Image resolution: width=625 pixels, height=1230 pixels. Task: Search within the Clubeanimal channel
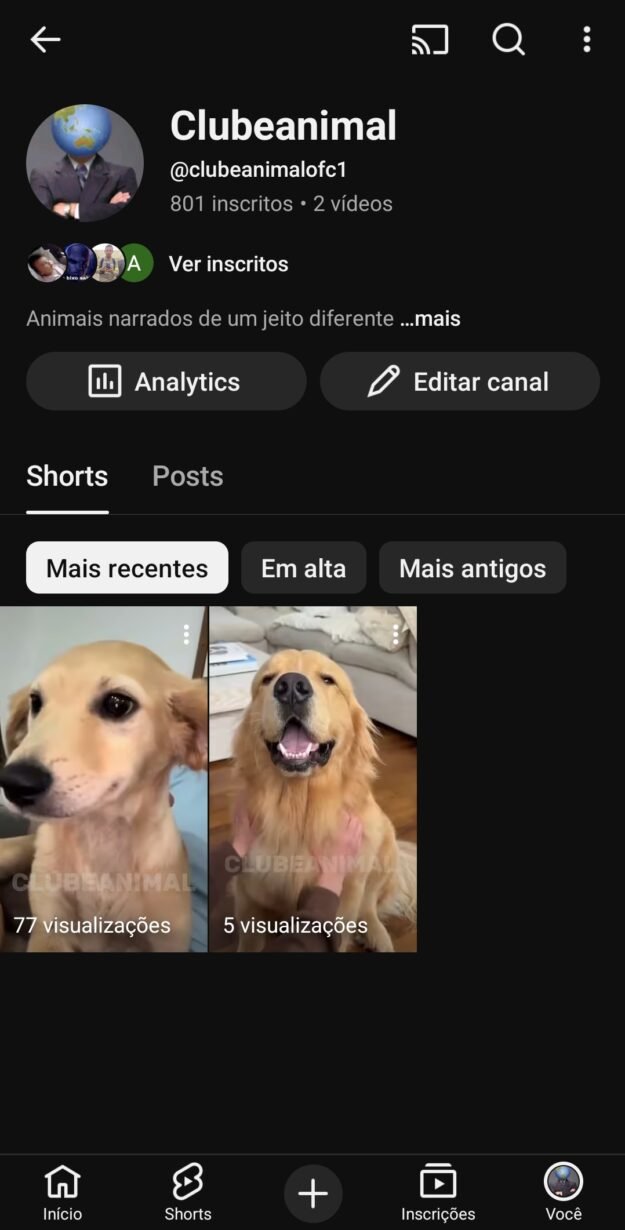tap(508, 39)
